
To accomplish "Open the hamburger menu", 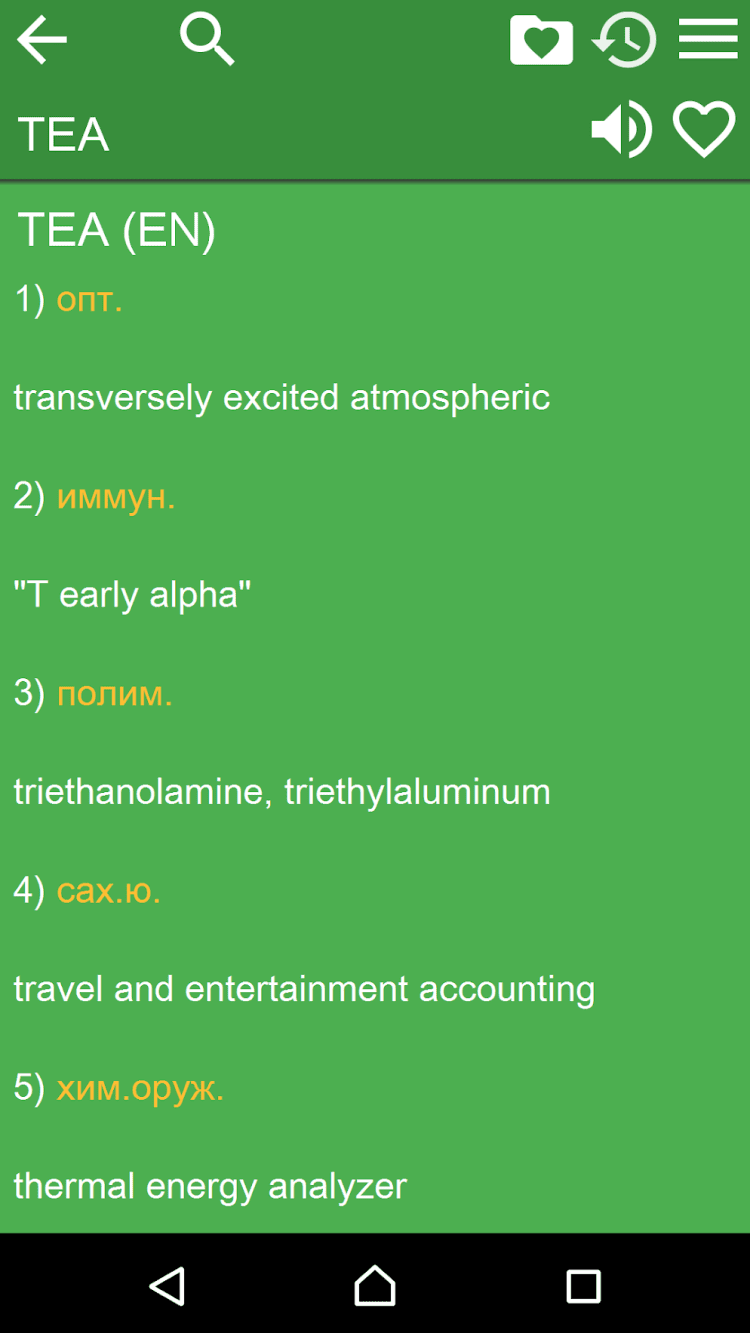I will coord(708,40).
